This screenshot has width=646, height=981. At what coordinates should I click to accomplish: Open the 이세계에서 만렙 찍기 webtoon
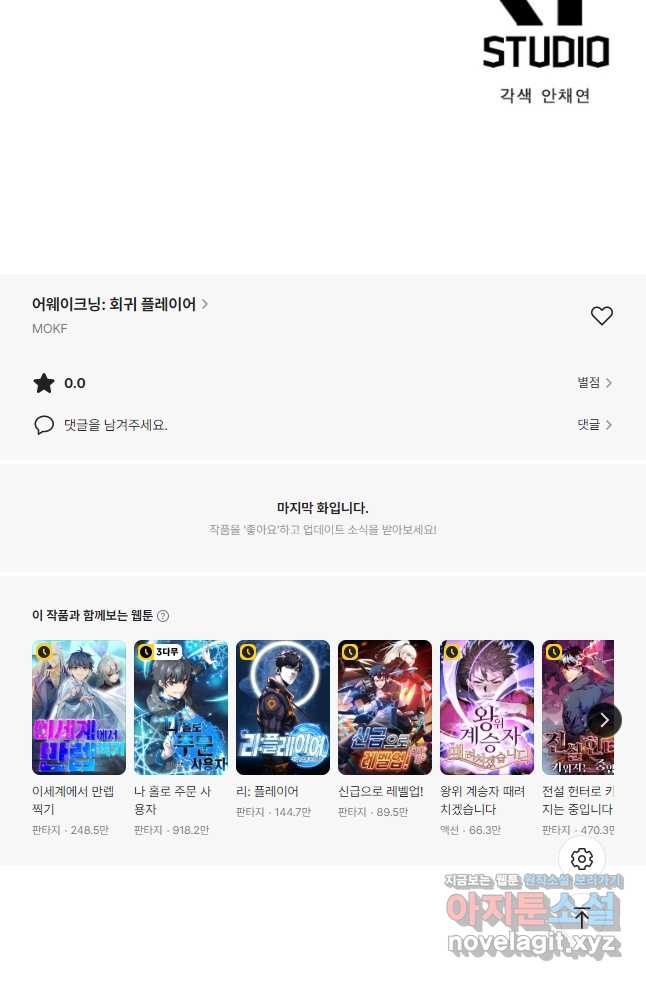pyautogui.click(x=79, y=708)
